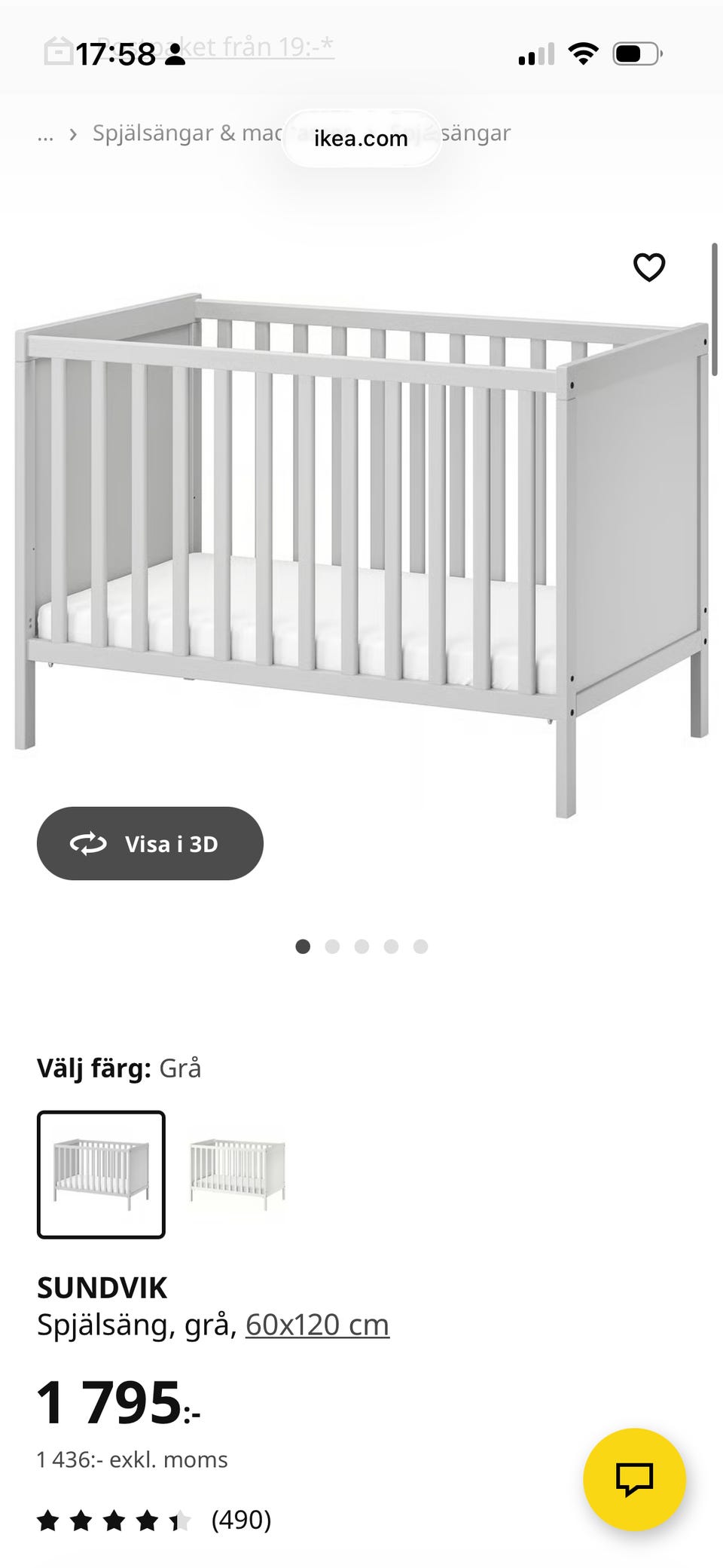Jump to second image via page dot

(332, 946)
